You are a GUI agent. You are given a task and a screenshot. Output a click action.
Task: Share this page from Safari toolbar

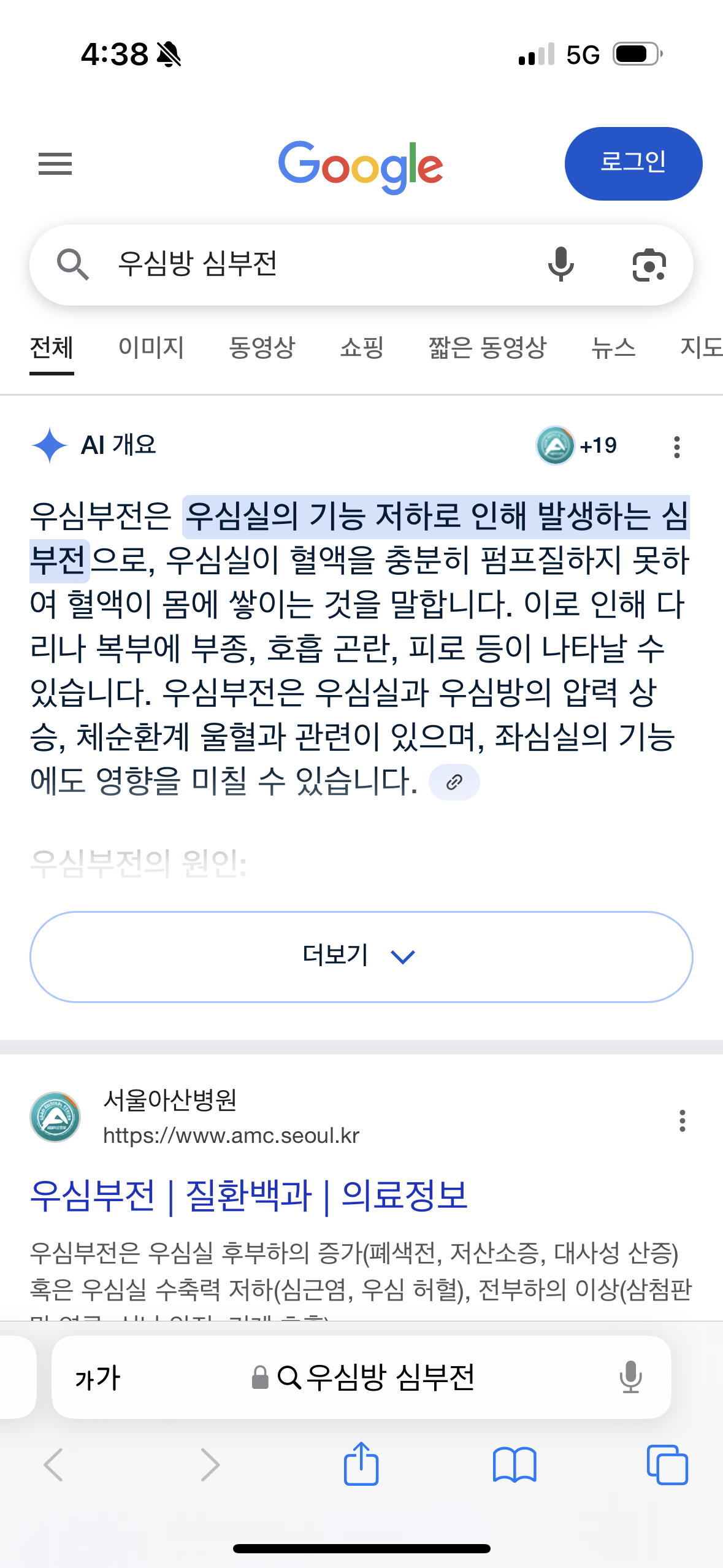coord(361,1464)
